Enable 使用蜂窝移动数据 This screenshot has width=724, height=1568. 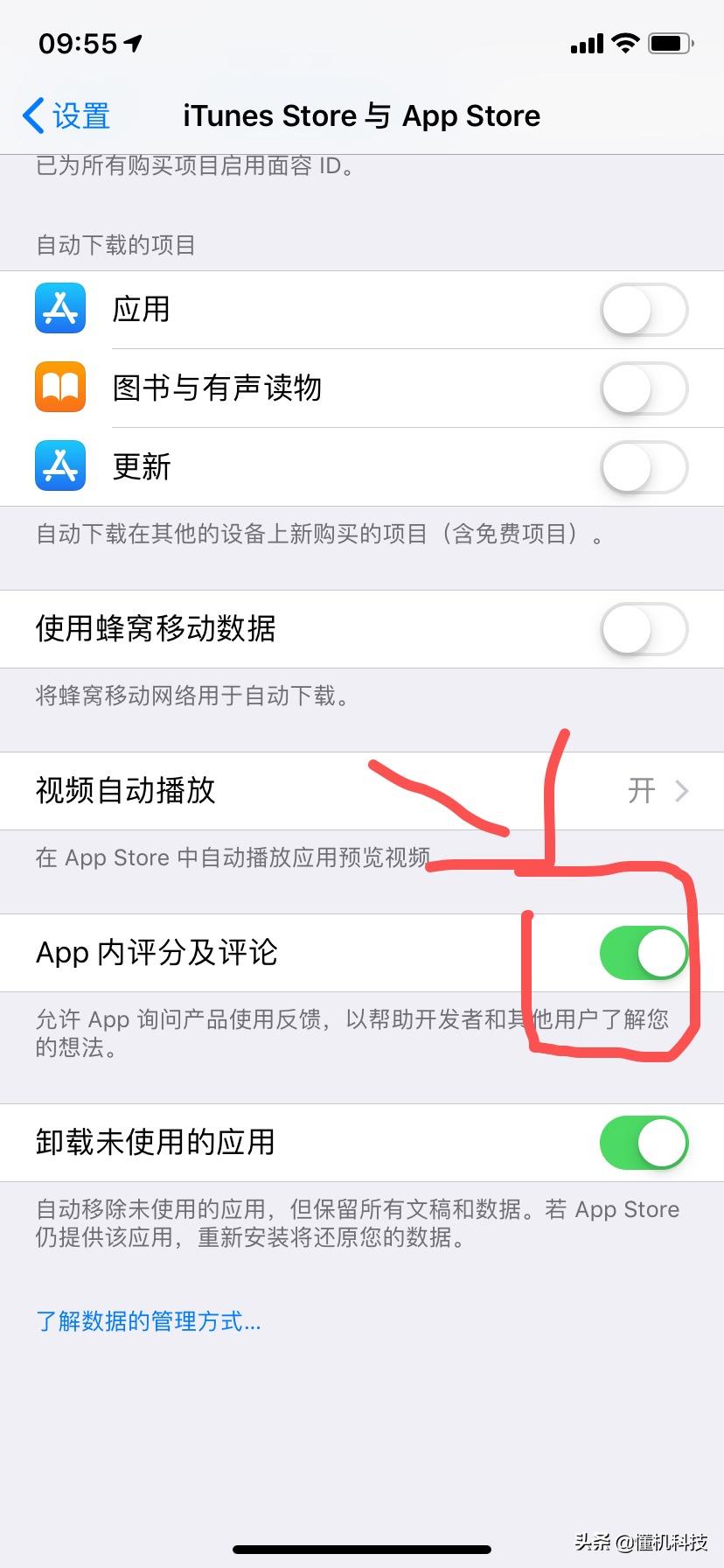tap(644, 629)
